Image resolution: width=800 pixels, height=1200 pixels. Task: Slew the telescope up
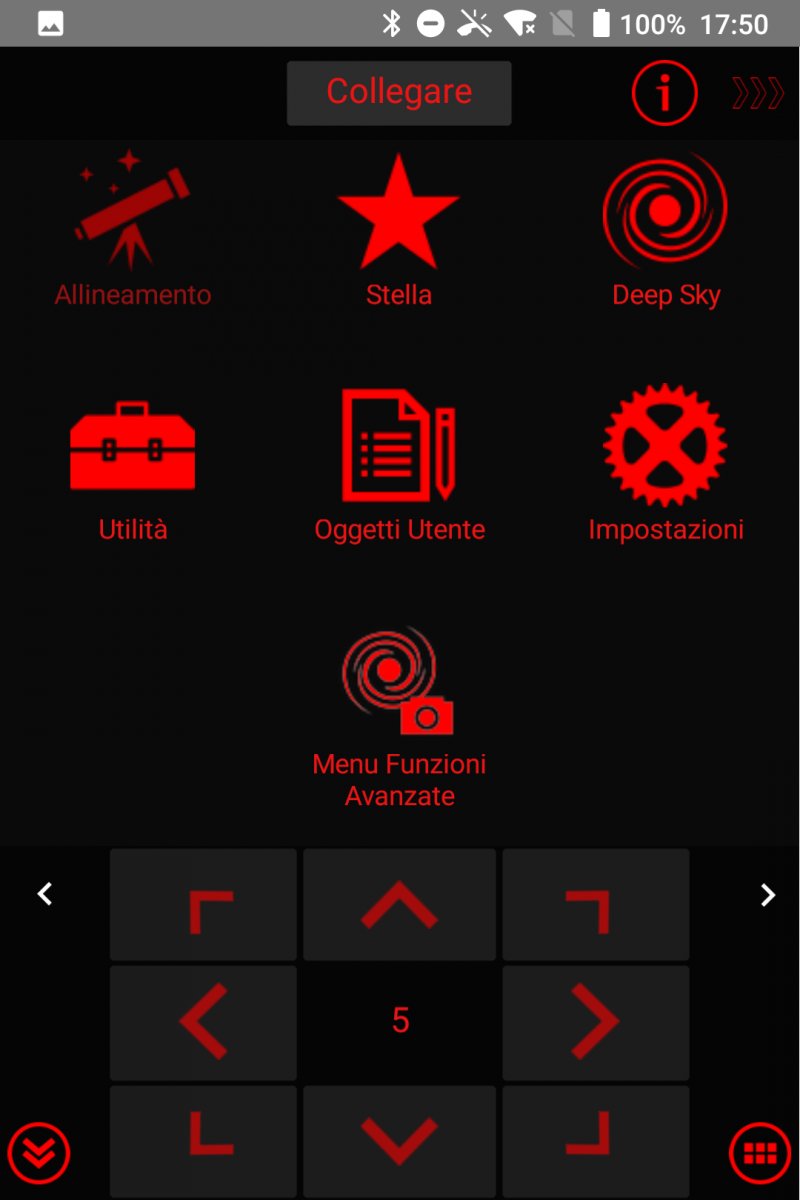399,905
